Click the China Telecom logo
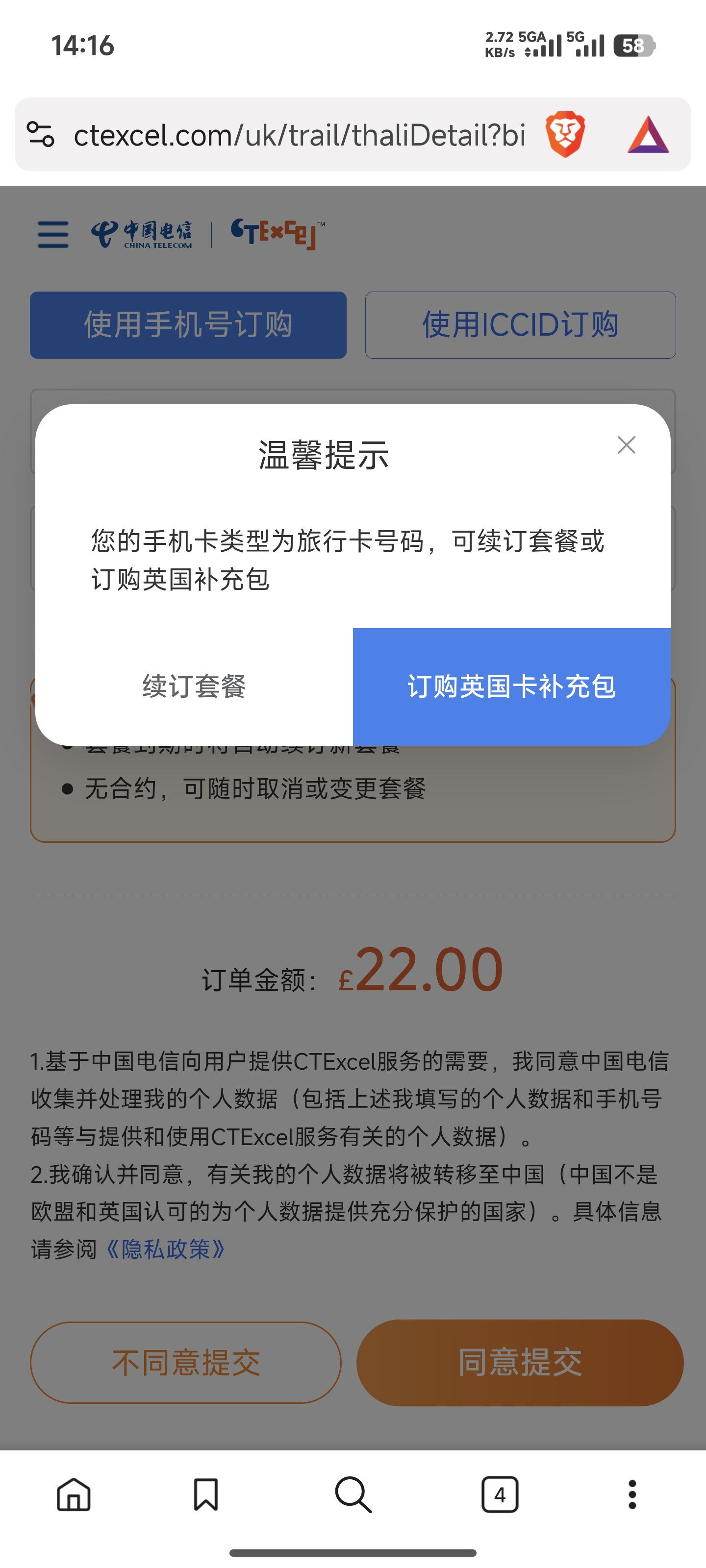Viewport: 706px width, 1568px height. pos(144,234)
